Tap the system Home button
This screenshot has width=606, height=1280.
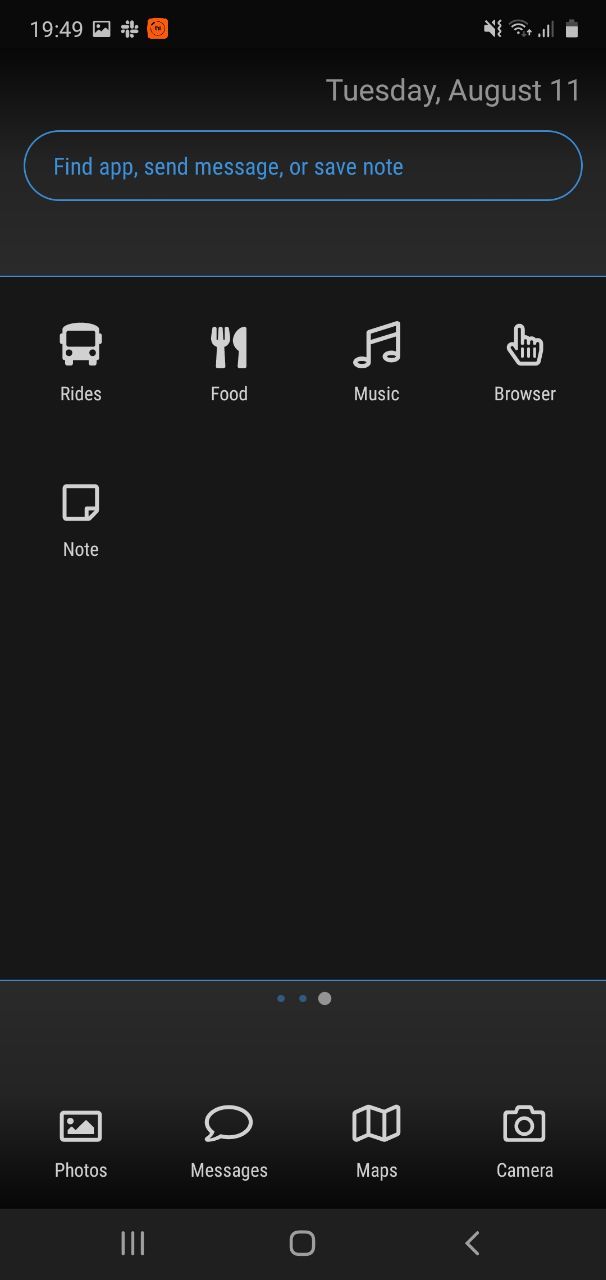click(302, 1243)
